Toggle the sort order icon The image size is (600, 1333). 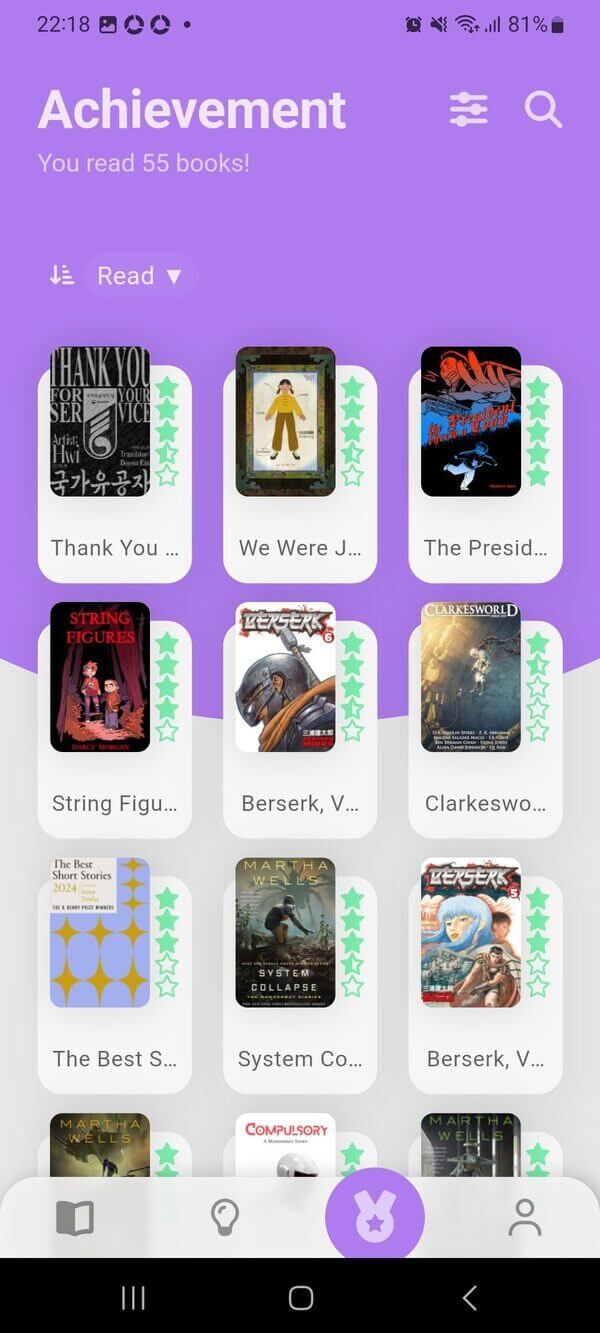pyautogui.click(x=62, y=275)
